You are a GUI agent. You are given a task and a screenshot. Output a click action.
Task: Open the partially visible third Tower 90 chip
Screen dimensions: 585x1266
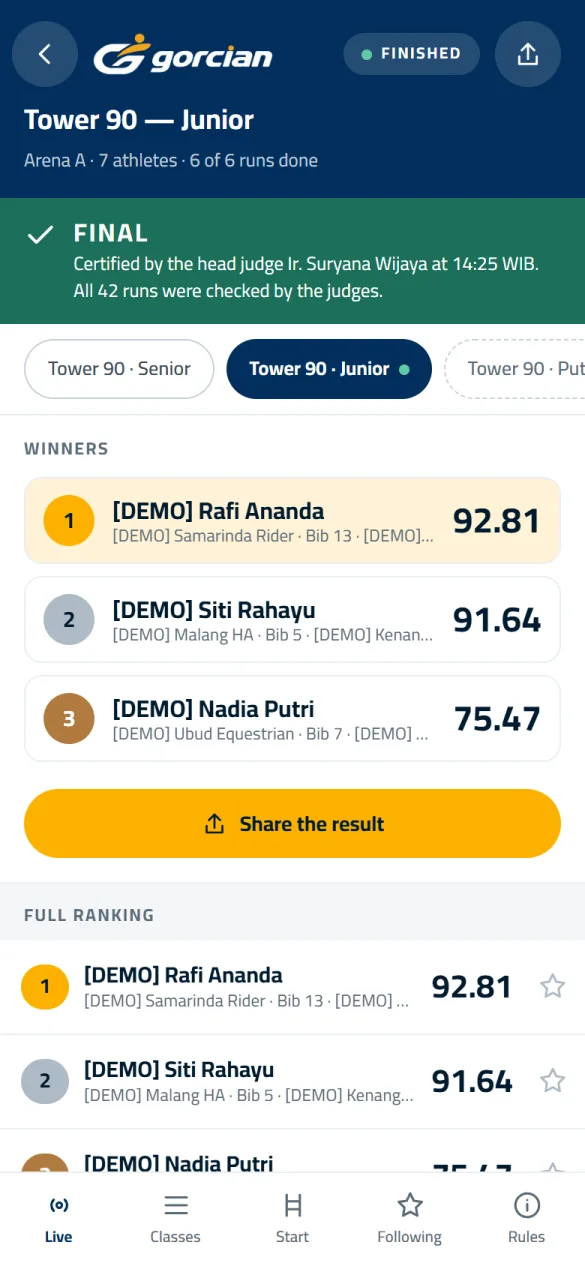(x=515, y=369)
